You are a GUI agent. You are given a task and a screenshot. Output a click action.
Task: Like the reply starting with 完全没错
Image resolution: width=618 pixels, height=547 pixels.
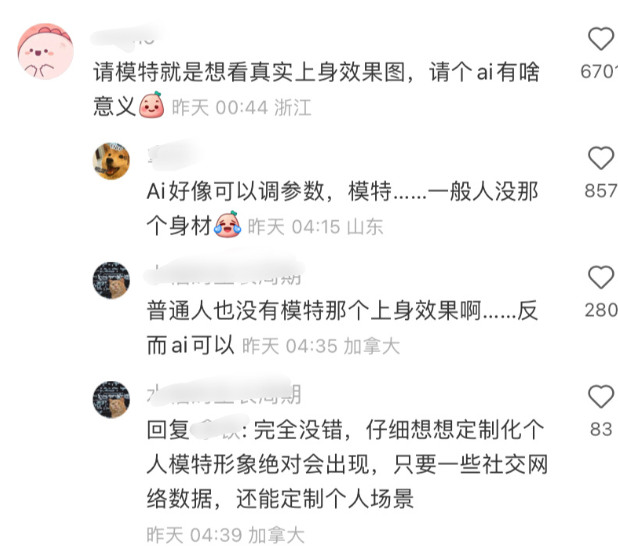pos(600,396)
